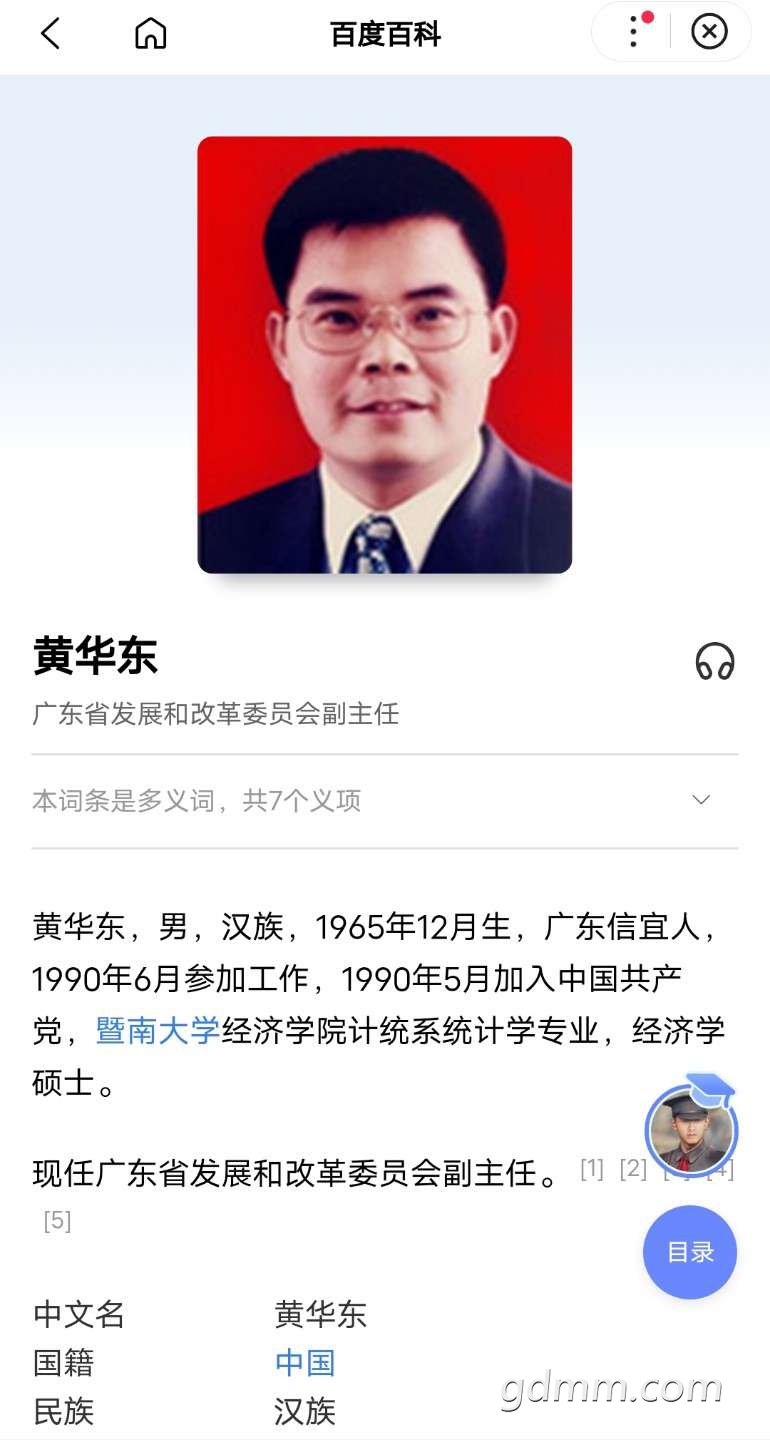View the entry's portrait photo
This screenshot has height=1451, width=770.
[385, 355]
